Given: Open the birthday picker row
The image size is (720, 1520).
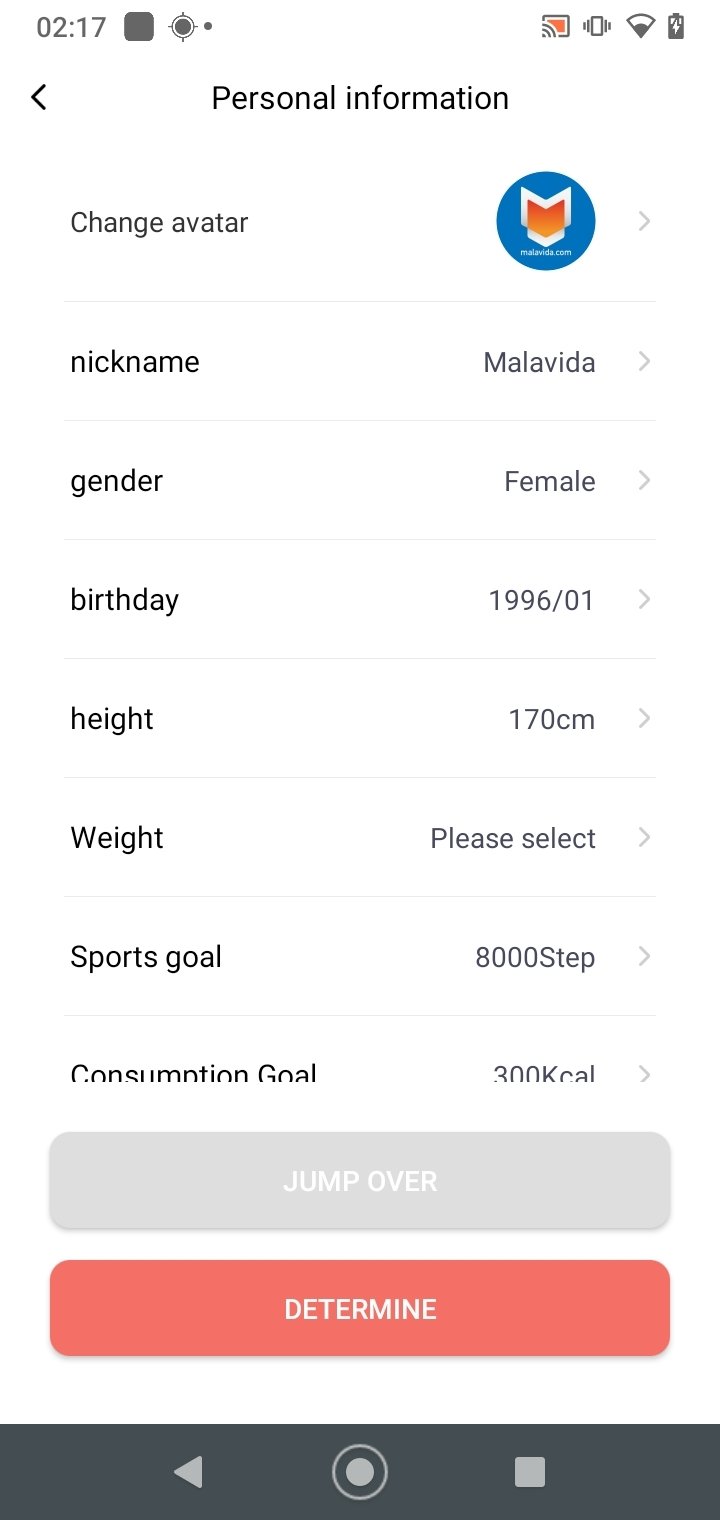Looking at the screenshot, I should point(360,599).
